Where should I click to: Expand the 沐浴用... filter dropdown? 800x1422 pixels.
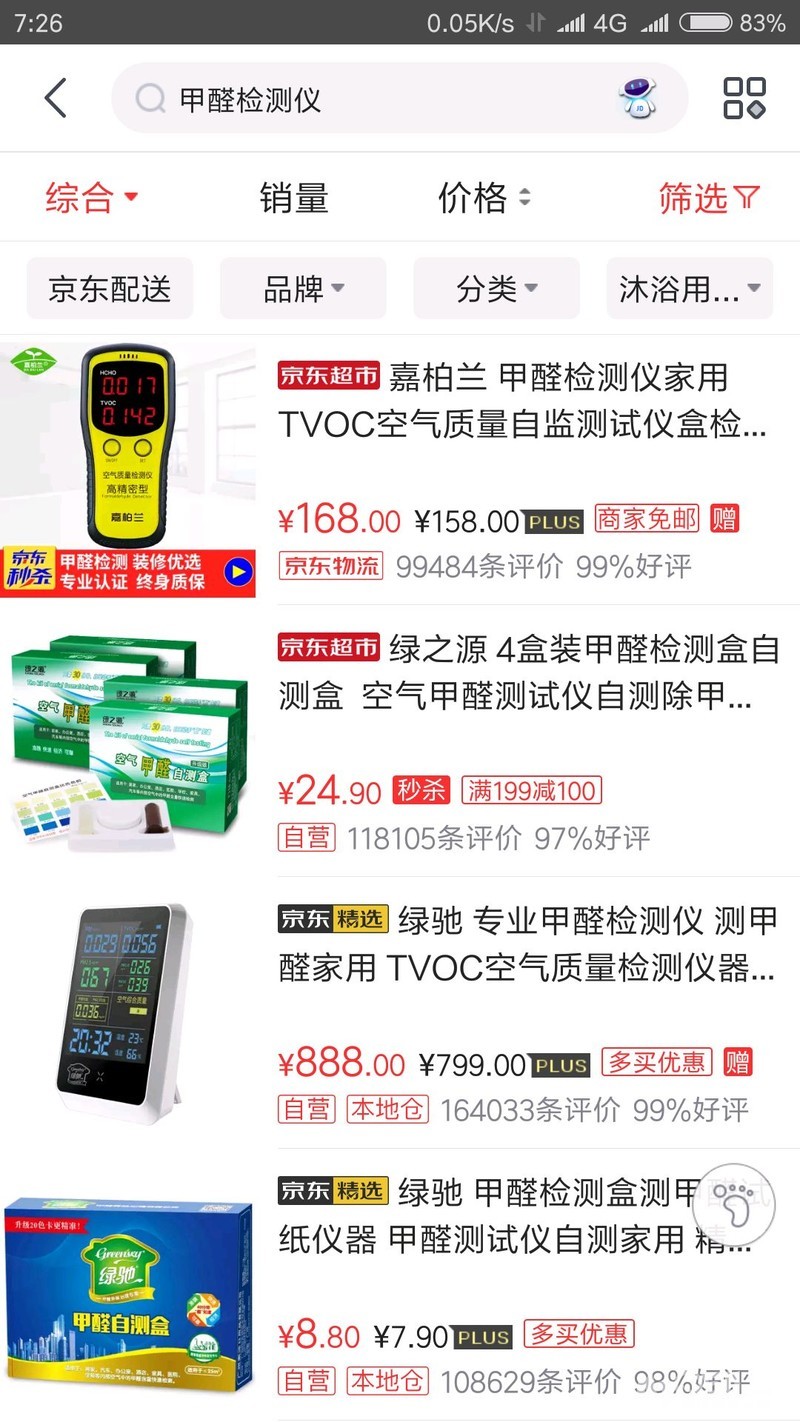(689, 289)
